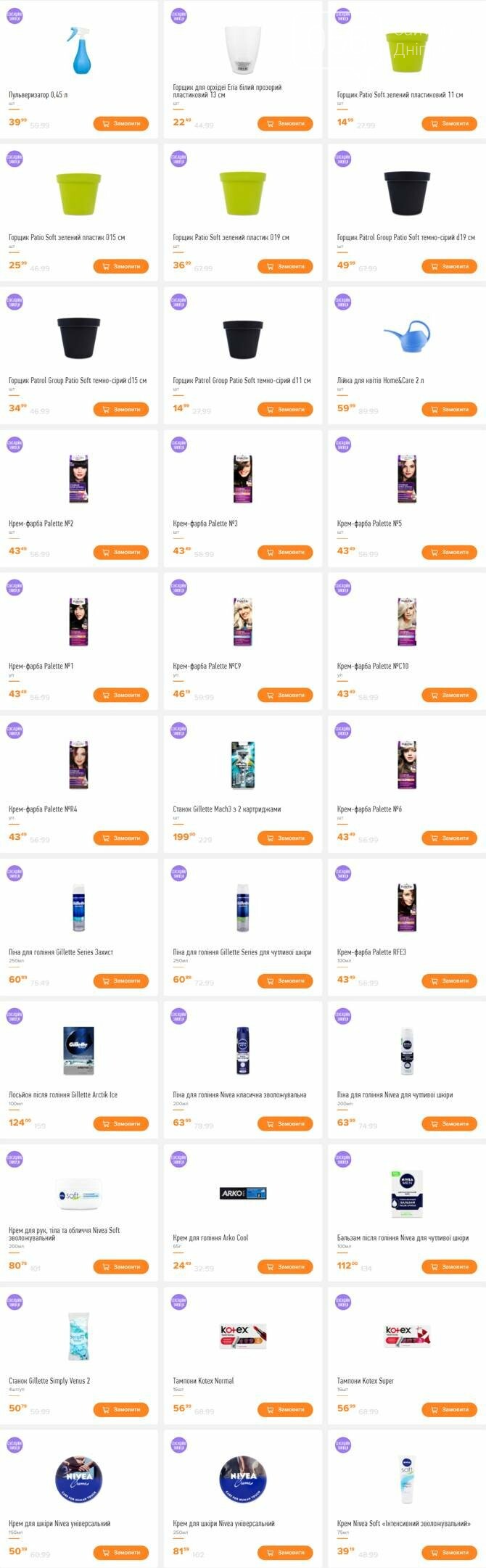Open Горщик Patio Soft зелений 11 см card
The height and width of the screenshot is (1568, 486).
406,52
